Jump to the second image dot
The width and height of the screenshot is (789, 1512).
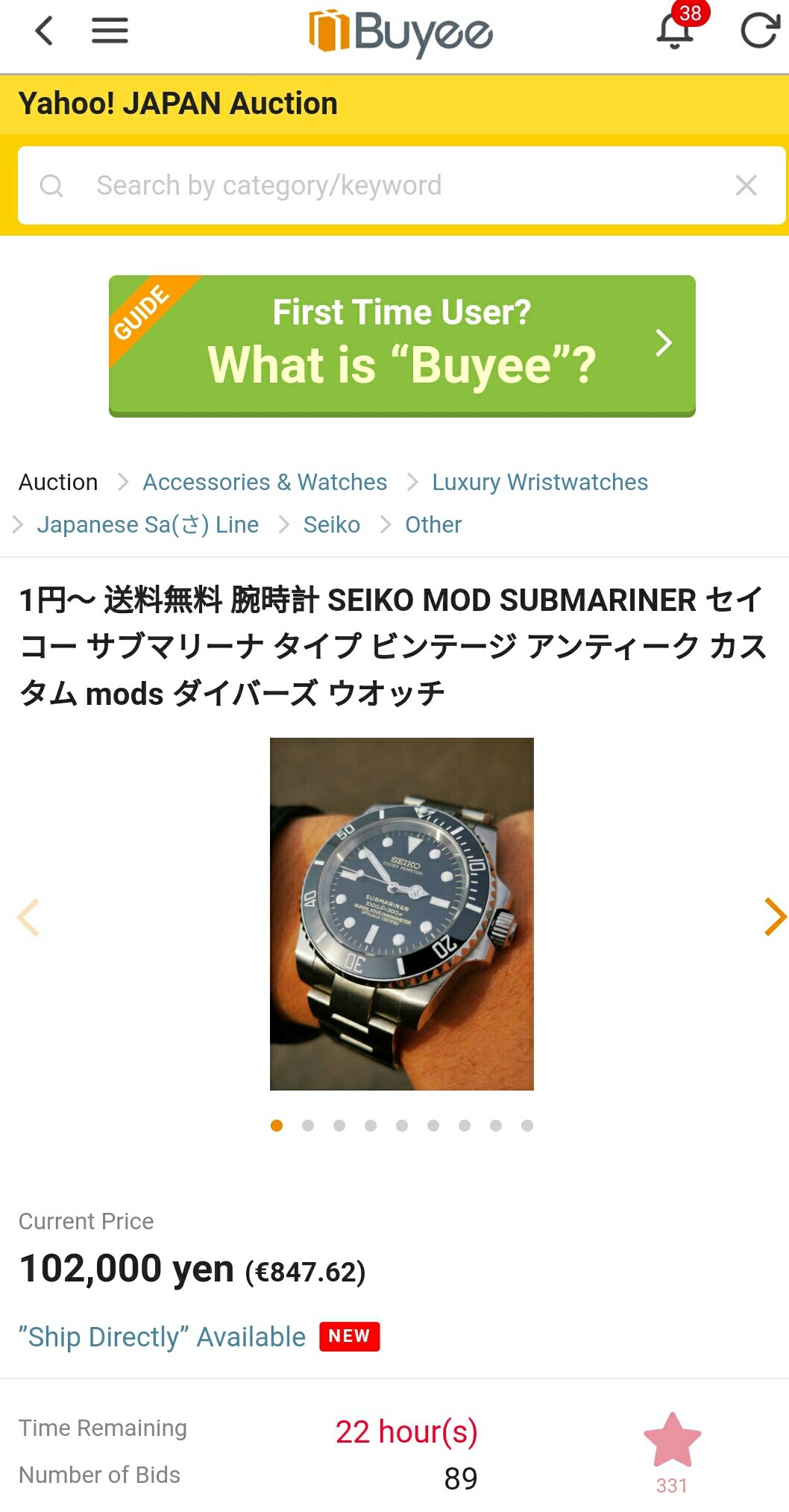click(x=308, y=1126)
